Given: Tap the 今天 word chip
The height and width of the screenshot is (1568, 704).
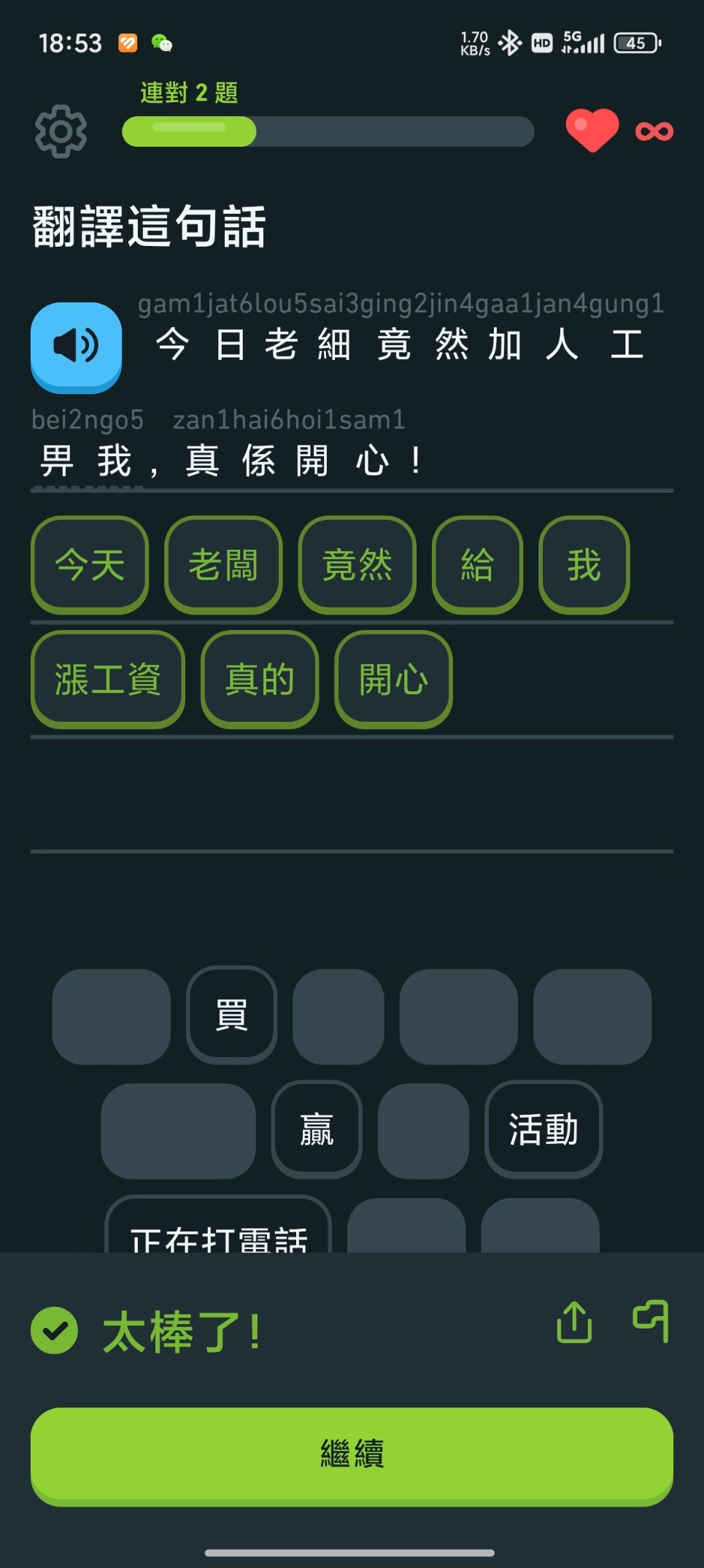Looking at the screenshot, I should click(x=90, y=565).
